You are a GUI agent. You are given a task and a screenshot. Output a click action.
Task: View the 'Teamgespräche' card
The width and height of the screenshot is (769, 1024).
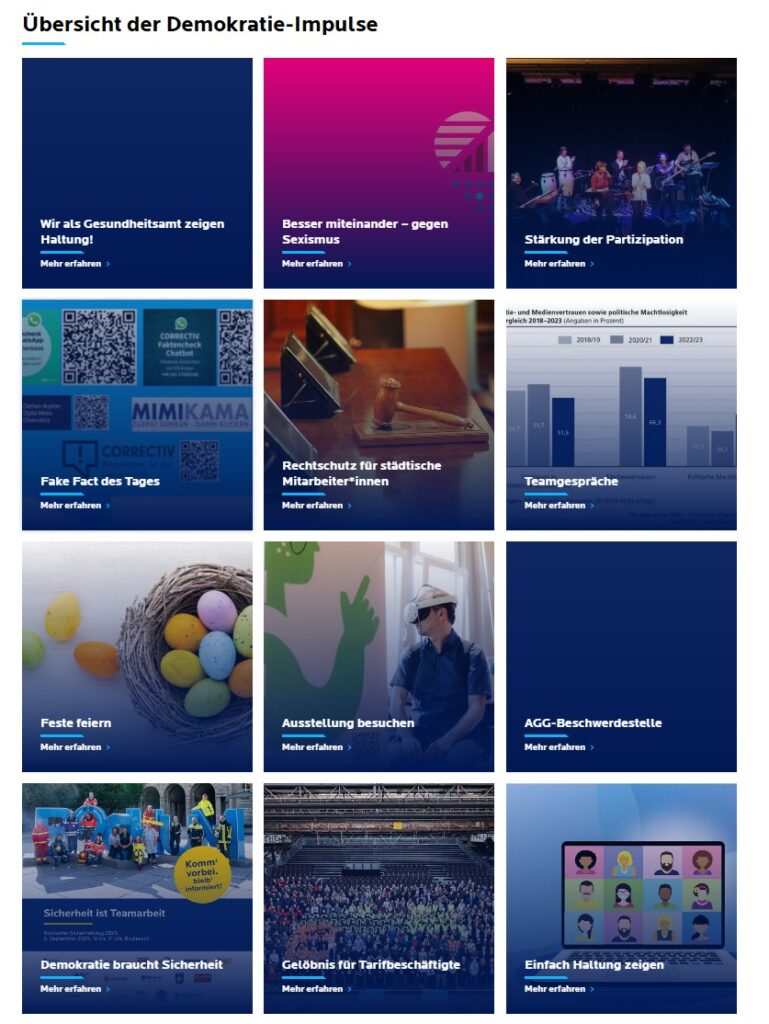(621, 415)
